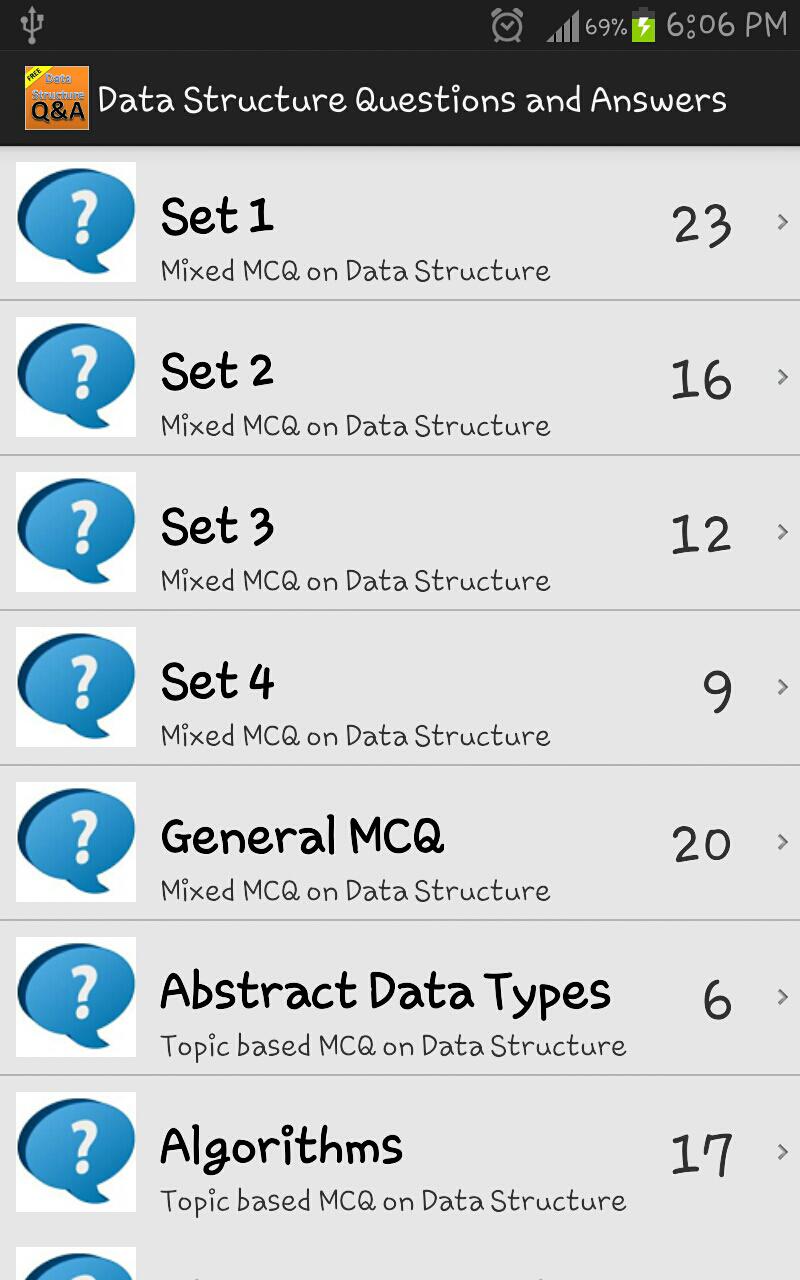Screen dimensions: 800x1280
Task: Tap the question bubble icon beside General MCQ
Action: click(x=75, y=842)
